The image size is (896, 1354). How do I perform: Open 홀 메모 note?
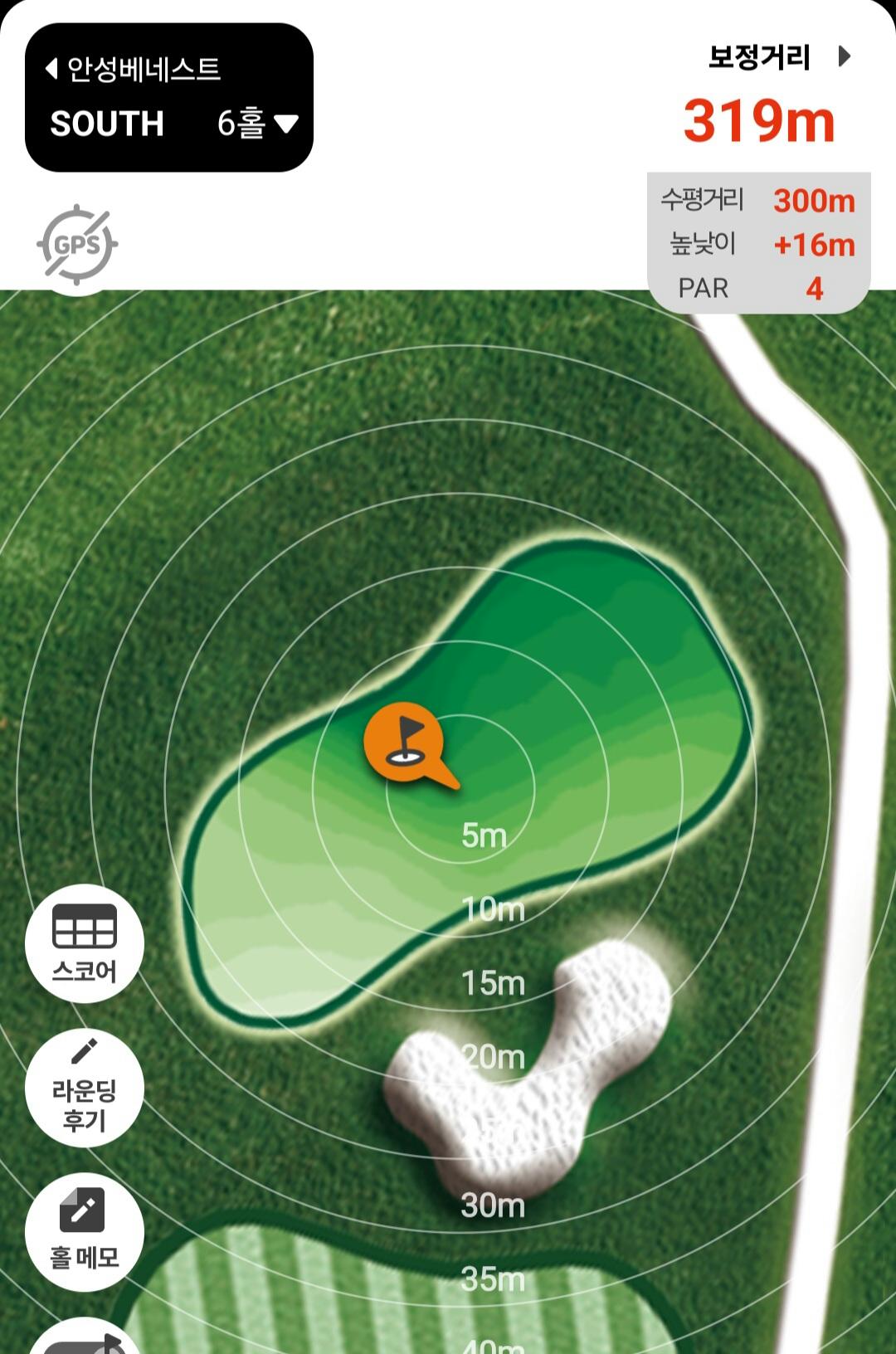pyautogui.click(x=85, y=1231)
